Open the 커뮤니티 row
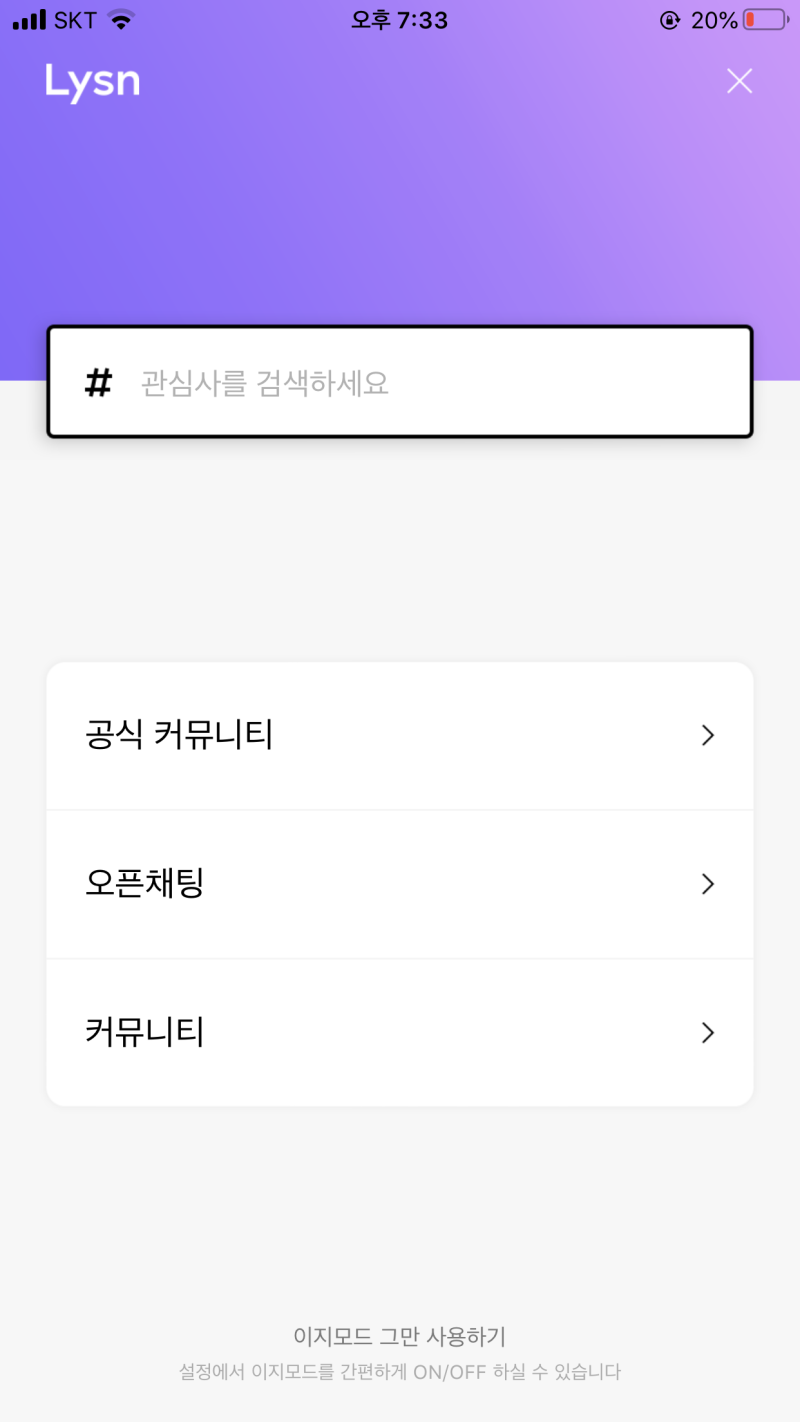This screenshot has height=1422, width=800. [400, 1032]
